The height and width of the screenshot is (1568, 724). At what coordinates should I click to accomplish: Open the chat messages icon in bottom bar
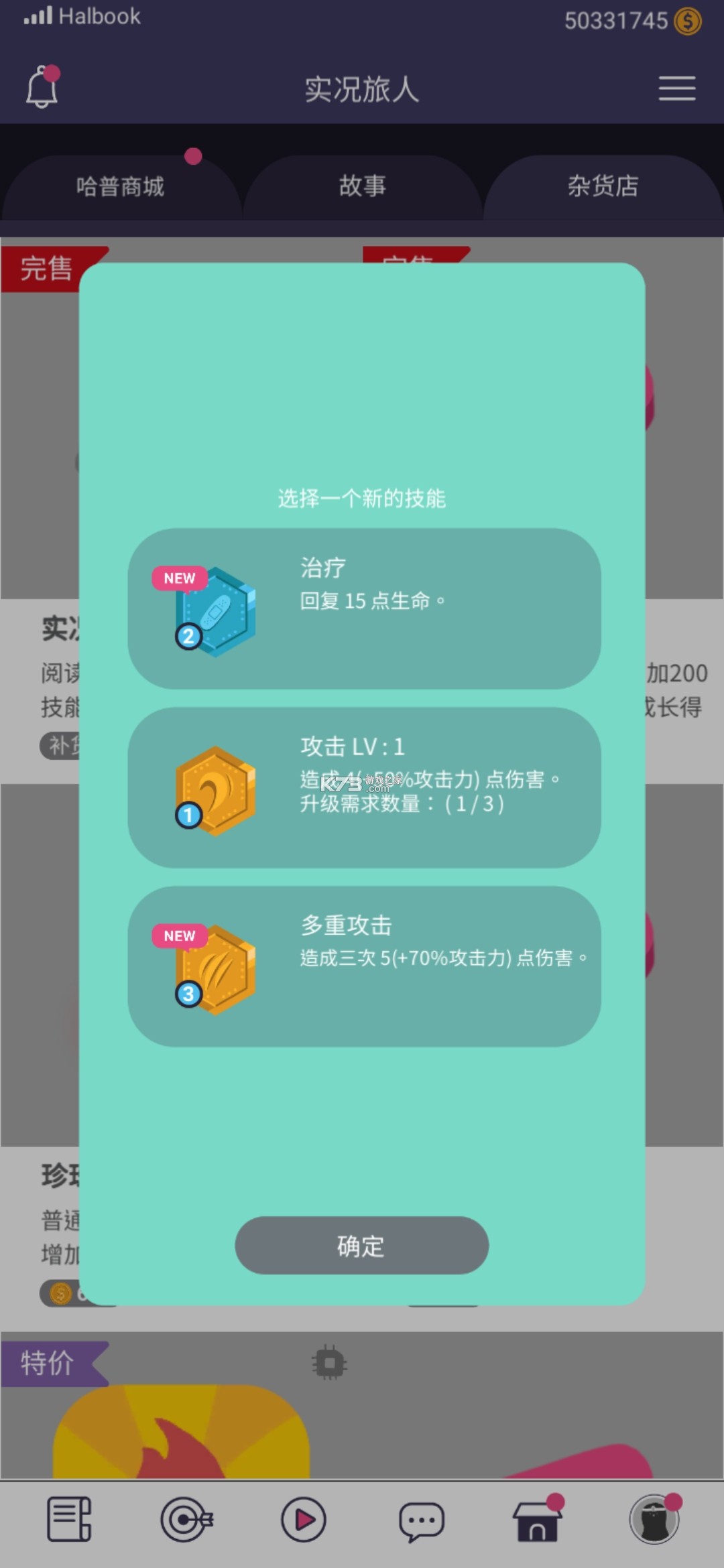(x=421, y=1520)
